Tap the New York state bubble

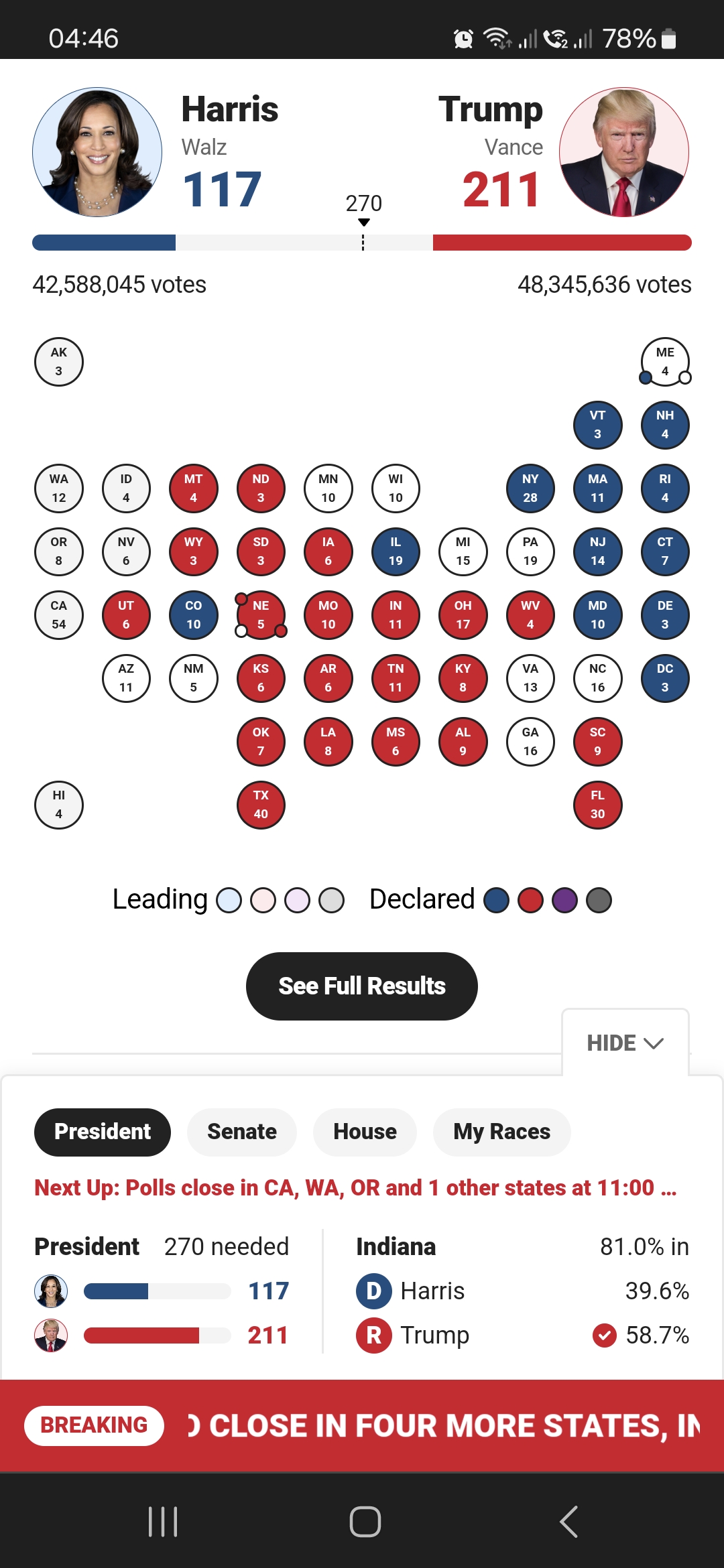[x=530, y=488]
